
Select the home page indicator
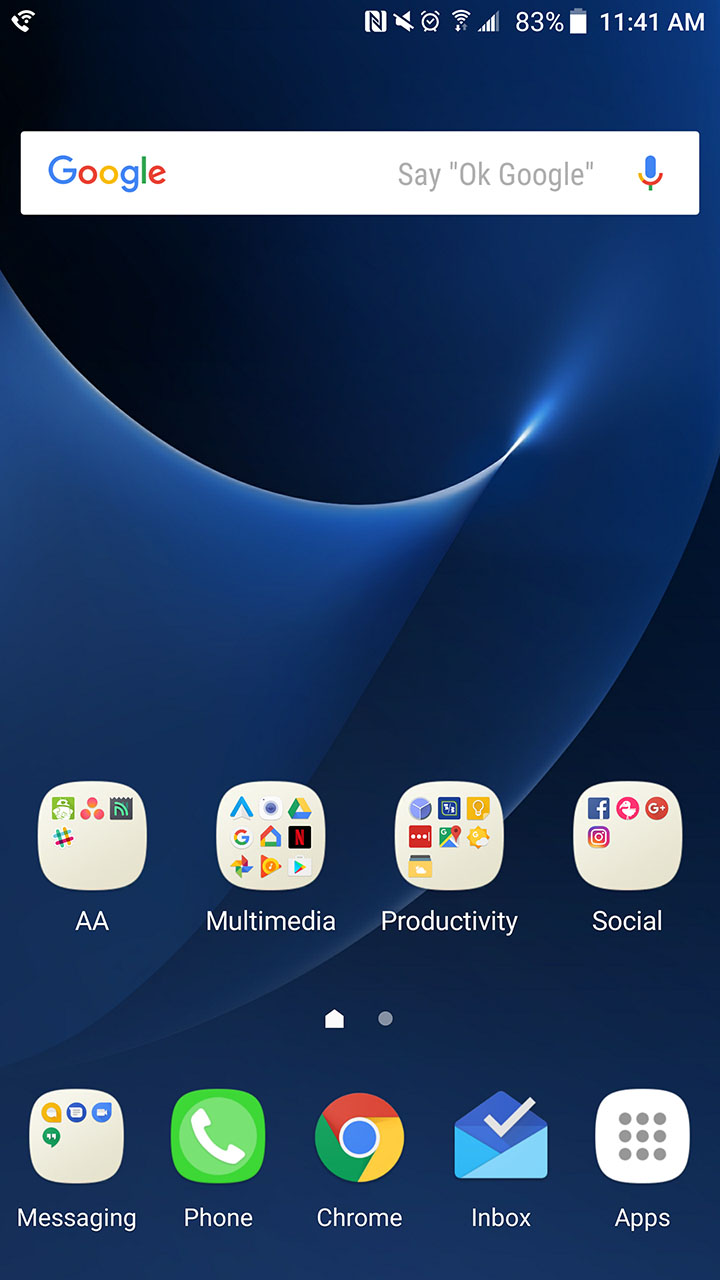334,1019
